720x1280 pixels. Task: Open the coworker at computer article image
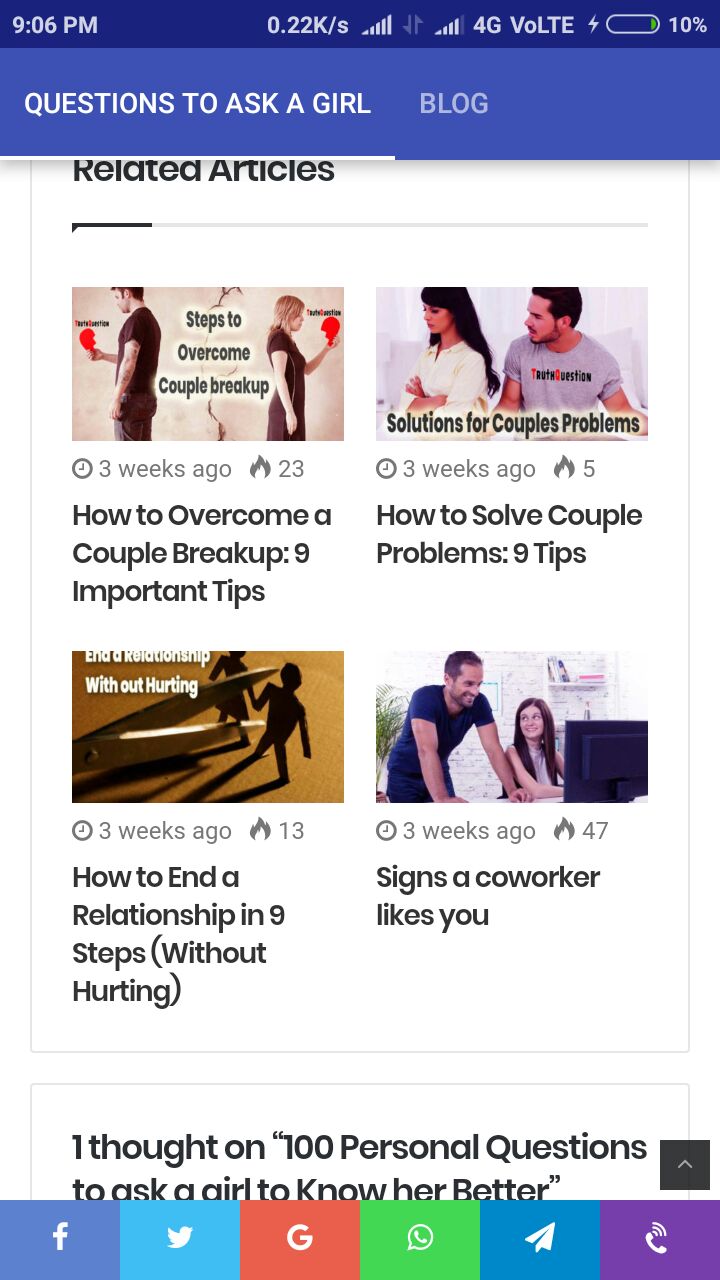point(512,727)
